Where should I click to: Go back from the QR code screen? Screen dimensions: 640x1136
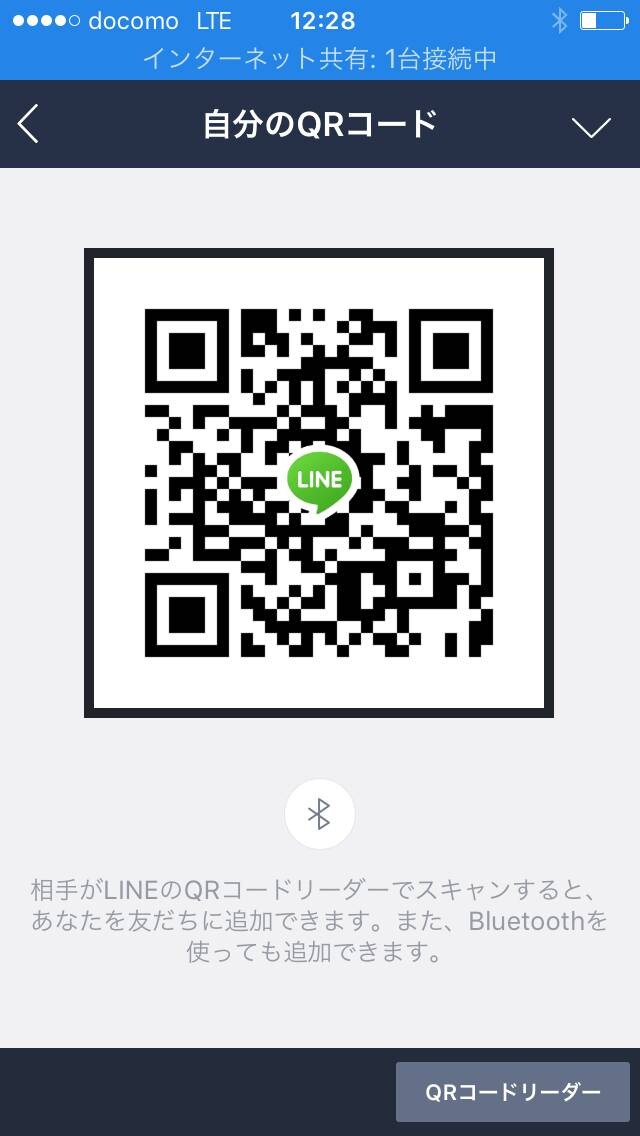[x=28, y=124]
